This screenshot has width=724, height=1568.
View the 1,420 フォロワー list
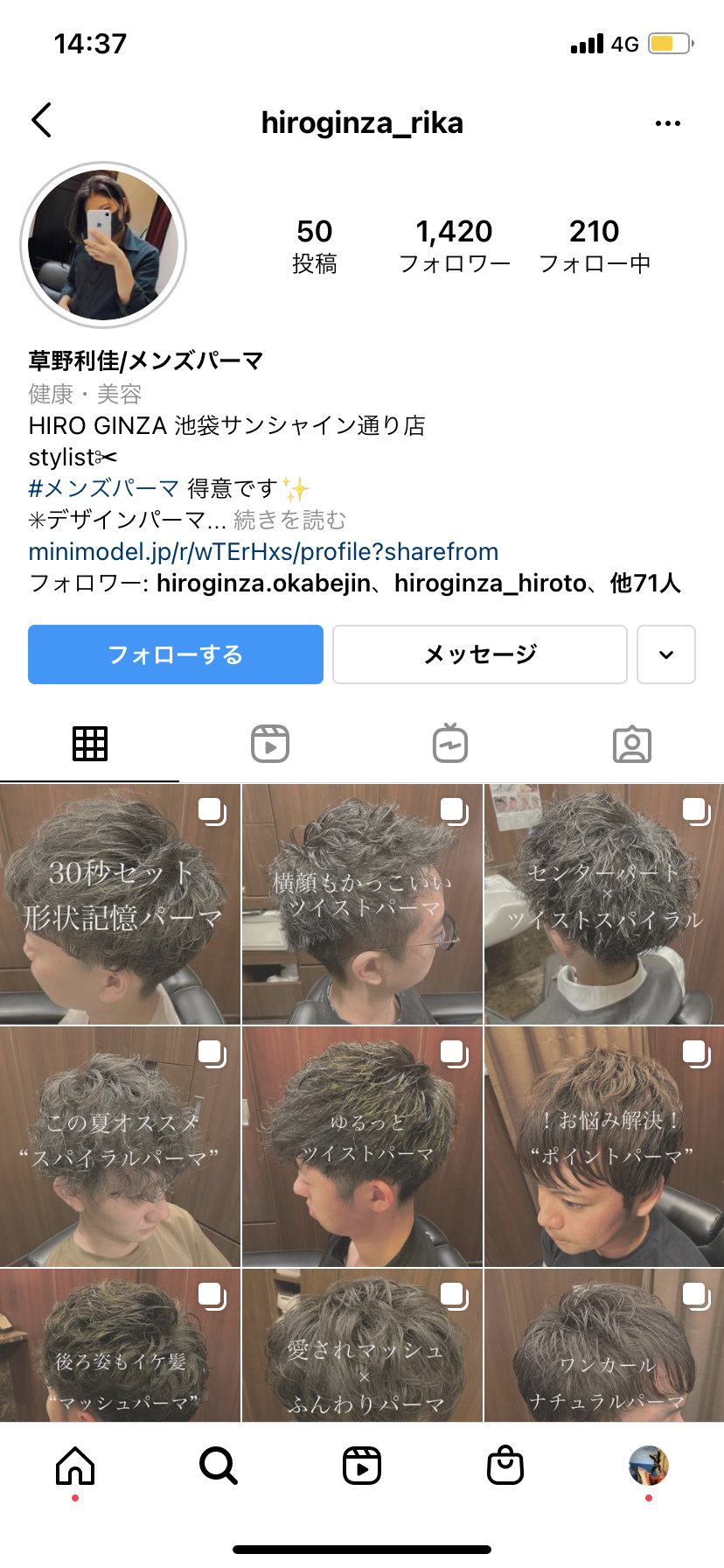click(454, 245)
